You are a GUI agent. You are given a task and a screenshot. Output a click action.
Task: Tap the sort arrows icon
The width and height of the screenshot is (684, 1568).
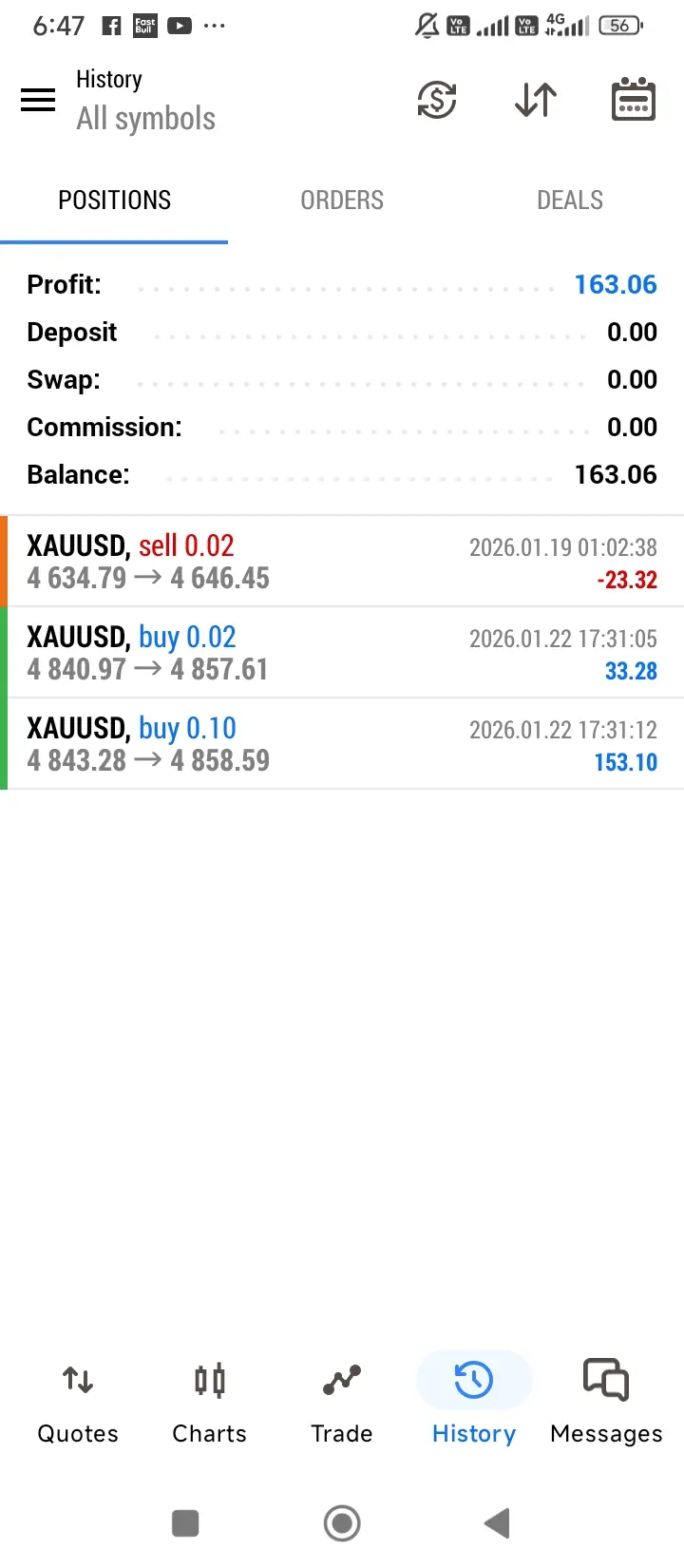pyautogui.click(x=536, y=100)
